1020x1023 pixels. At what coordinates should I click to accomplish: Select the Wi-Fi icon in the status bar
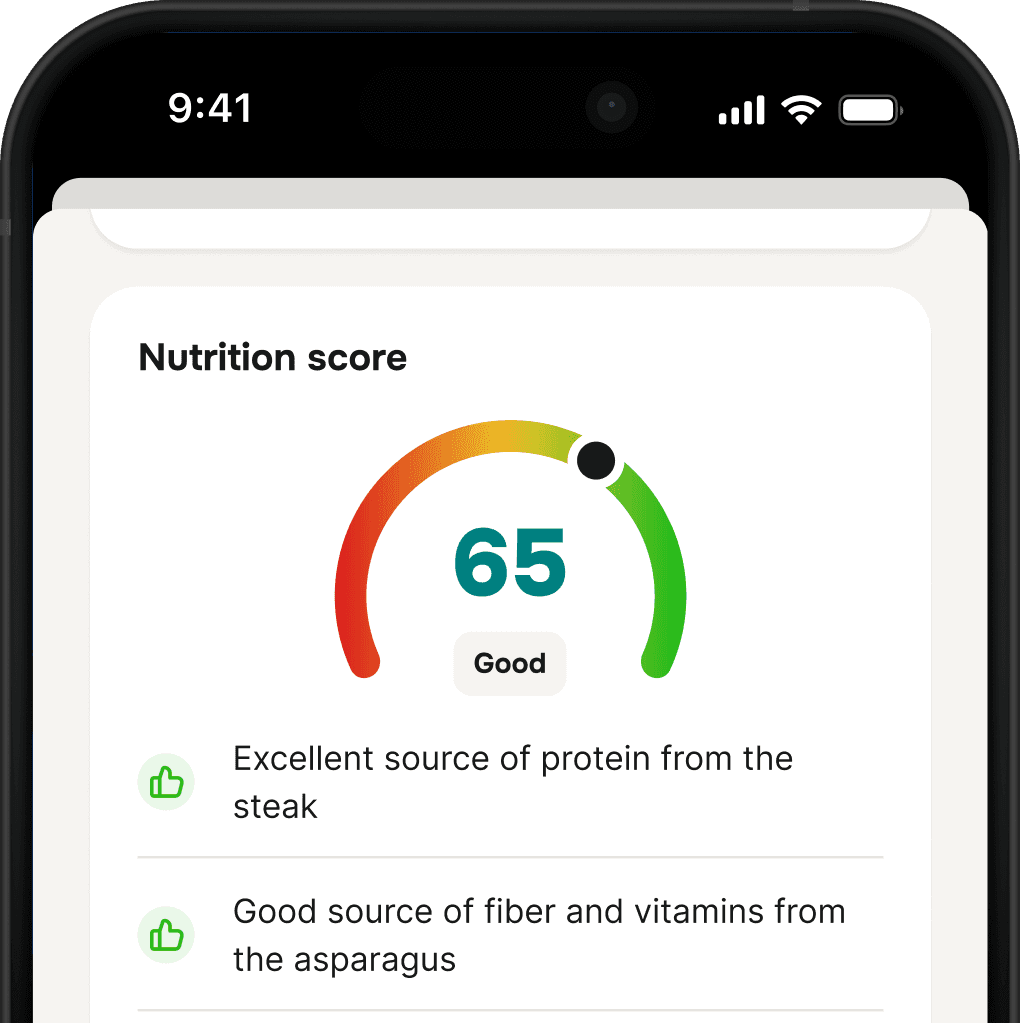(800, 109)
